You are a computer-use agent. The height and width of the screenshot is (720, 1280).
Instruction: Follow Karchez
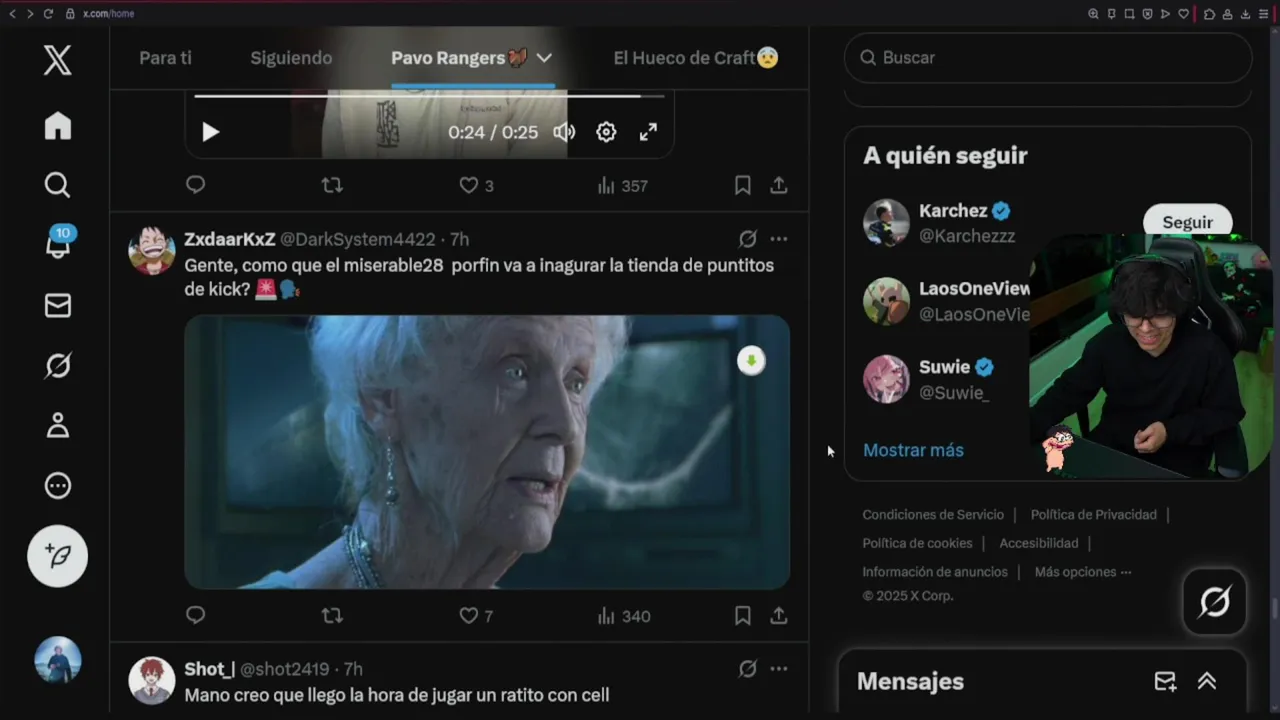click(1187, 222)
